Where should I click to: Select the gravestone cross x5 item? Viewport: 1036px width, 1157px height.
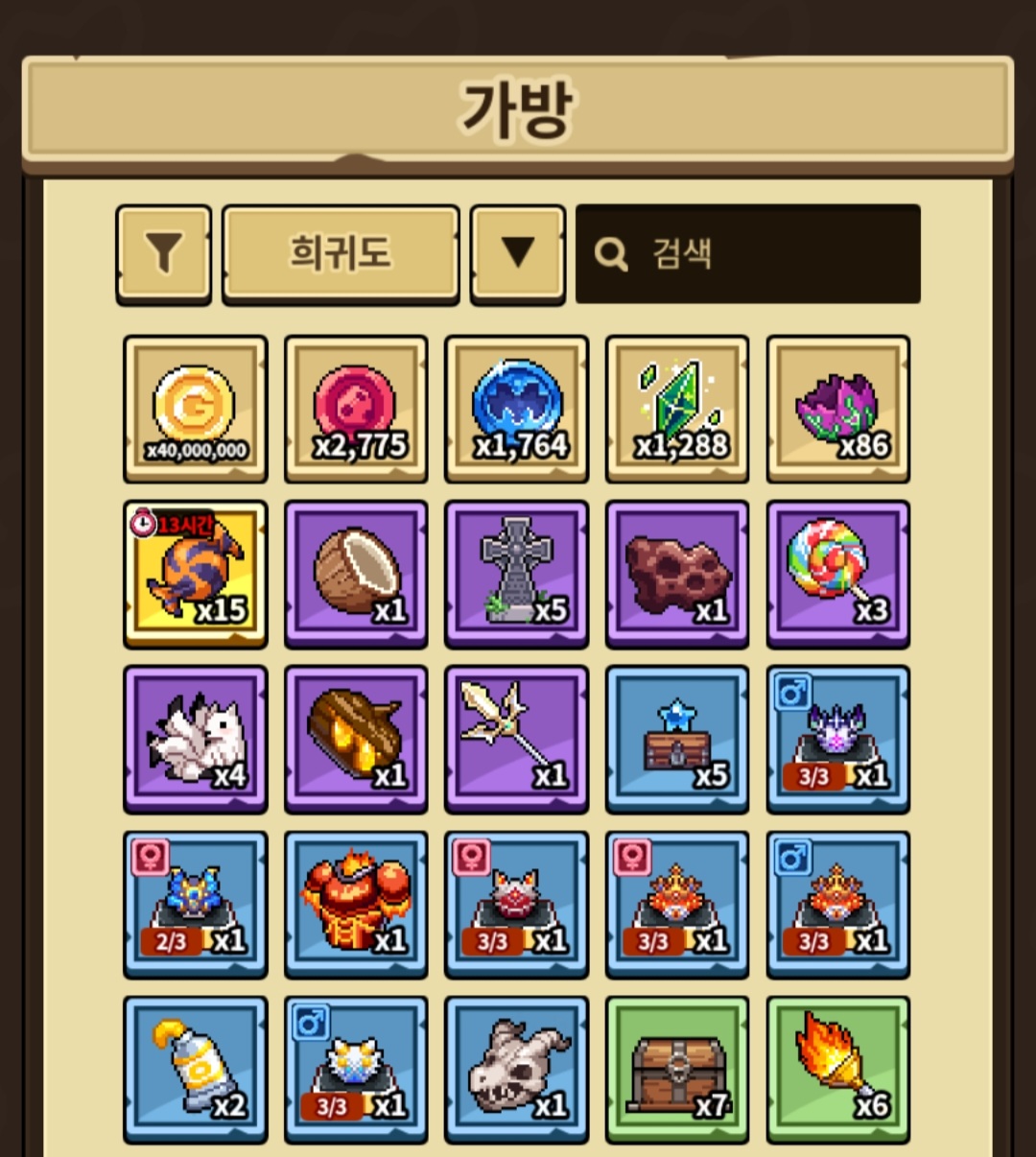pos(517,574)
